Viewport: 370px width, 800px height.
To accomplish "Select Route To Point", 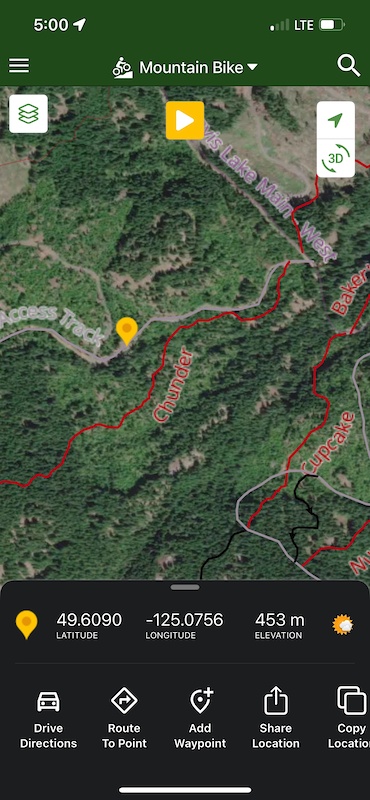I will (124, 719).
